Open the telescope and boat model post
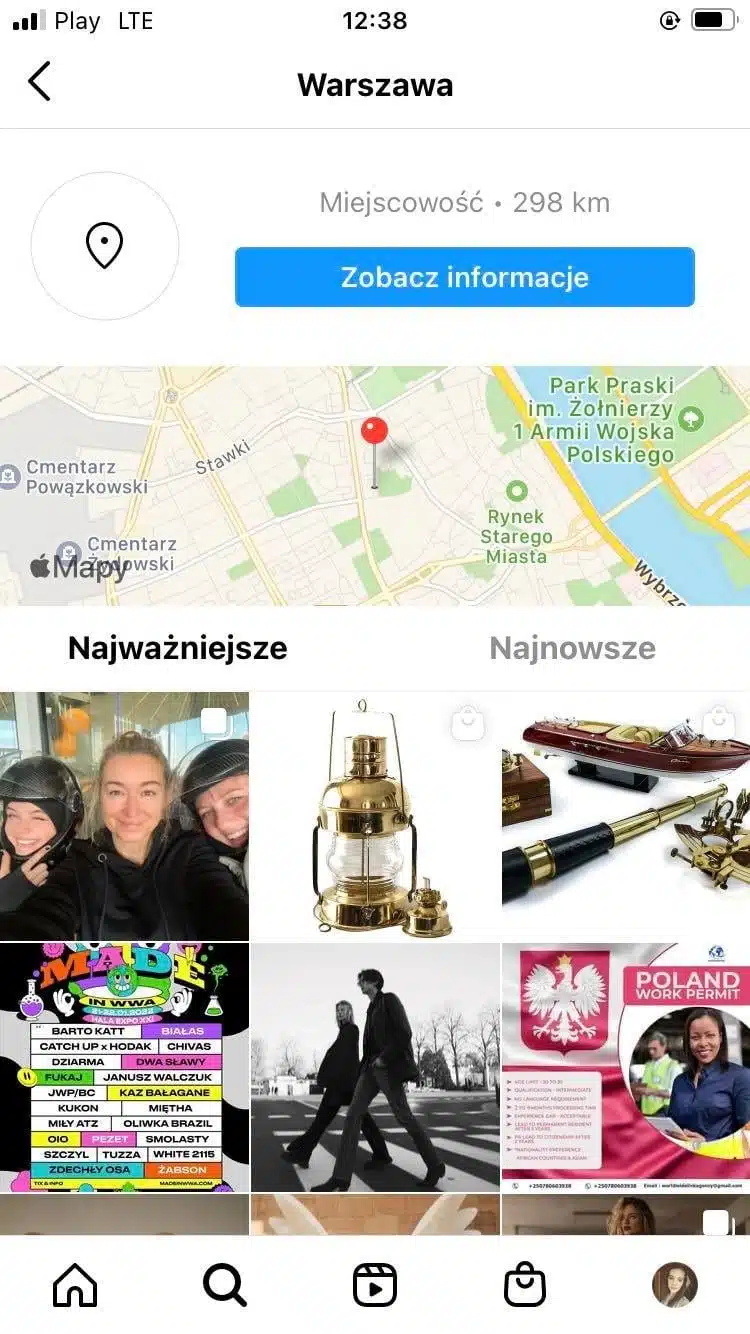This screenshot has width=750, height=1334. click(626, 816)
